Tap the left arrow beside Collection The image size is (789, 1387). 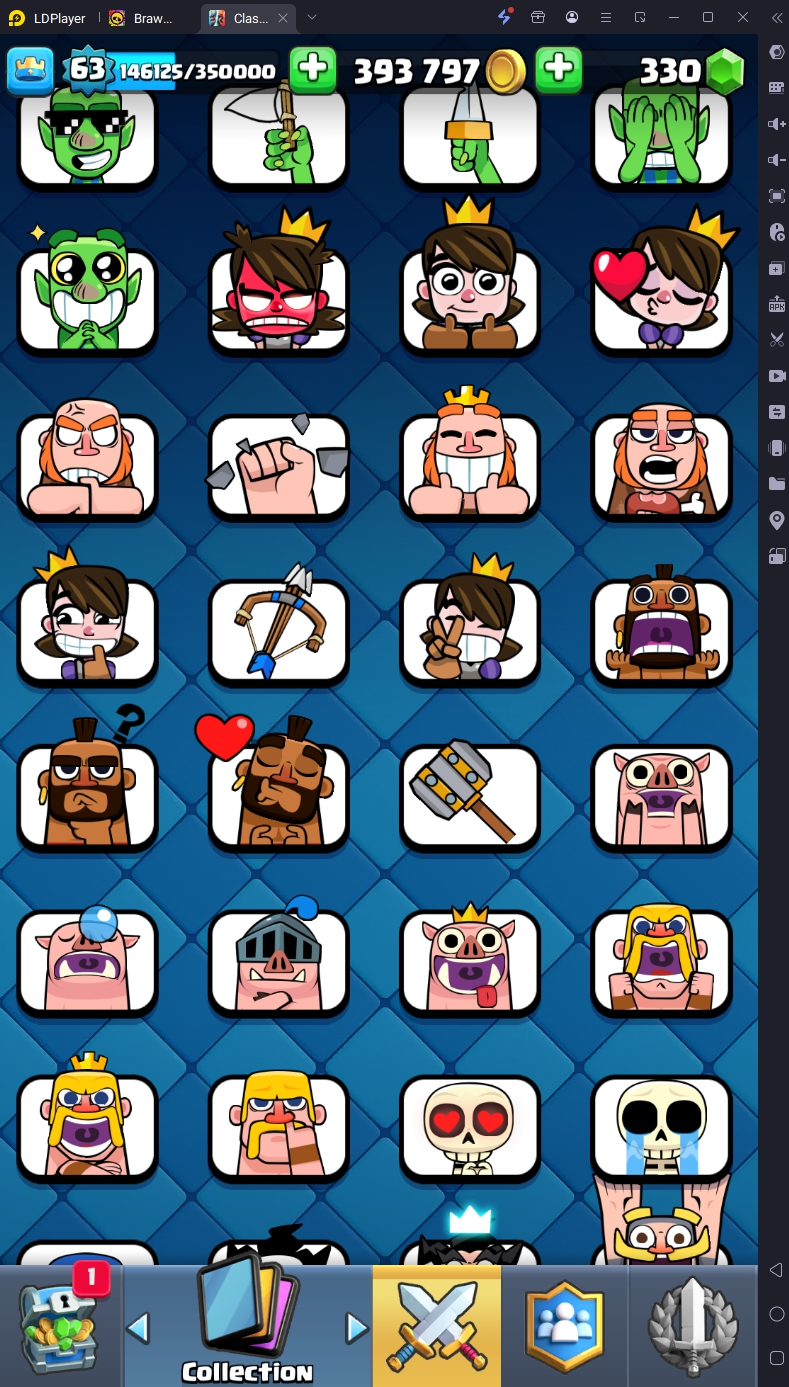(138, 1328)
